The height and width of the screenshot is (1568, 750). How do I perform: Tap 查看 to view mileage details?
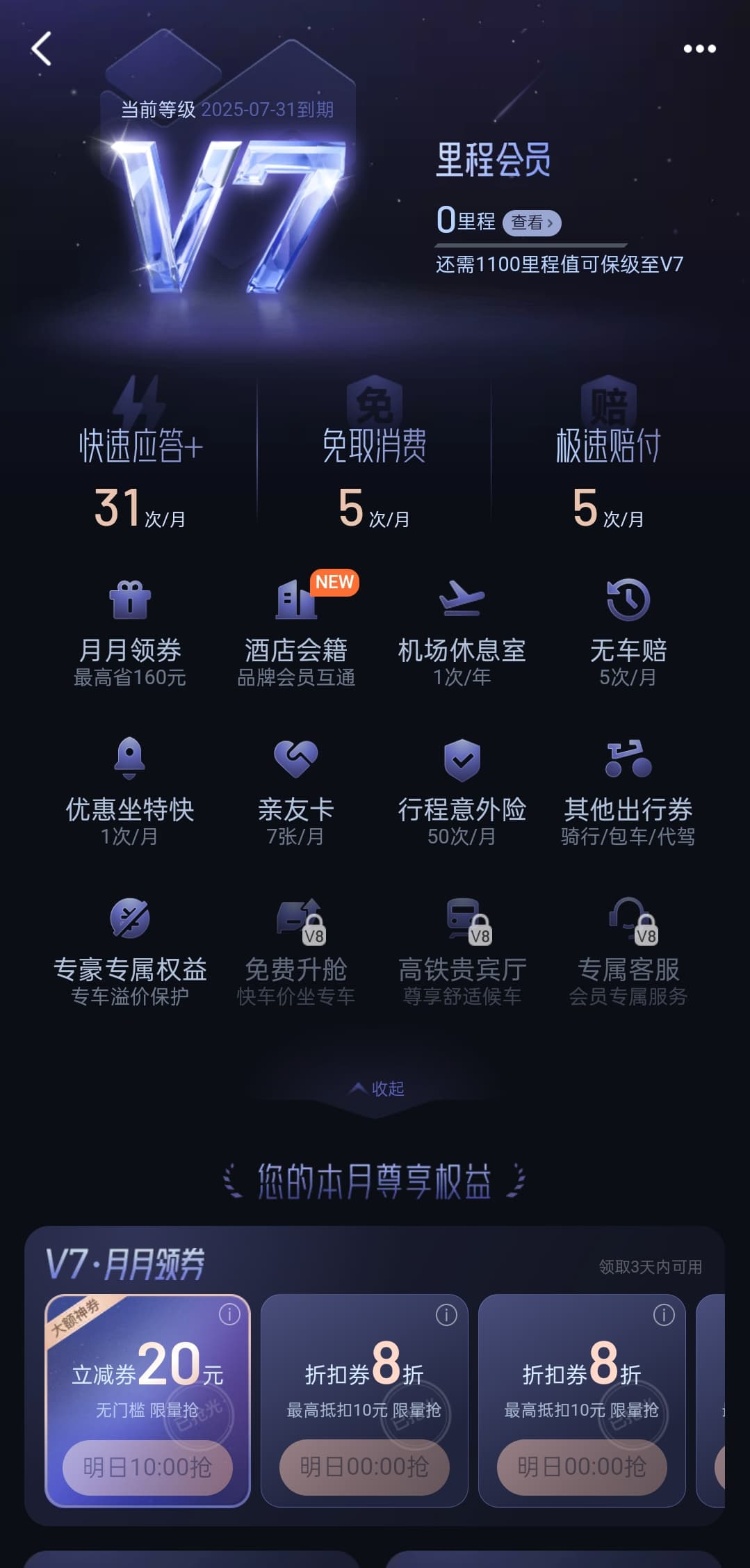[x=531, y=223]
